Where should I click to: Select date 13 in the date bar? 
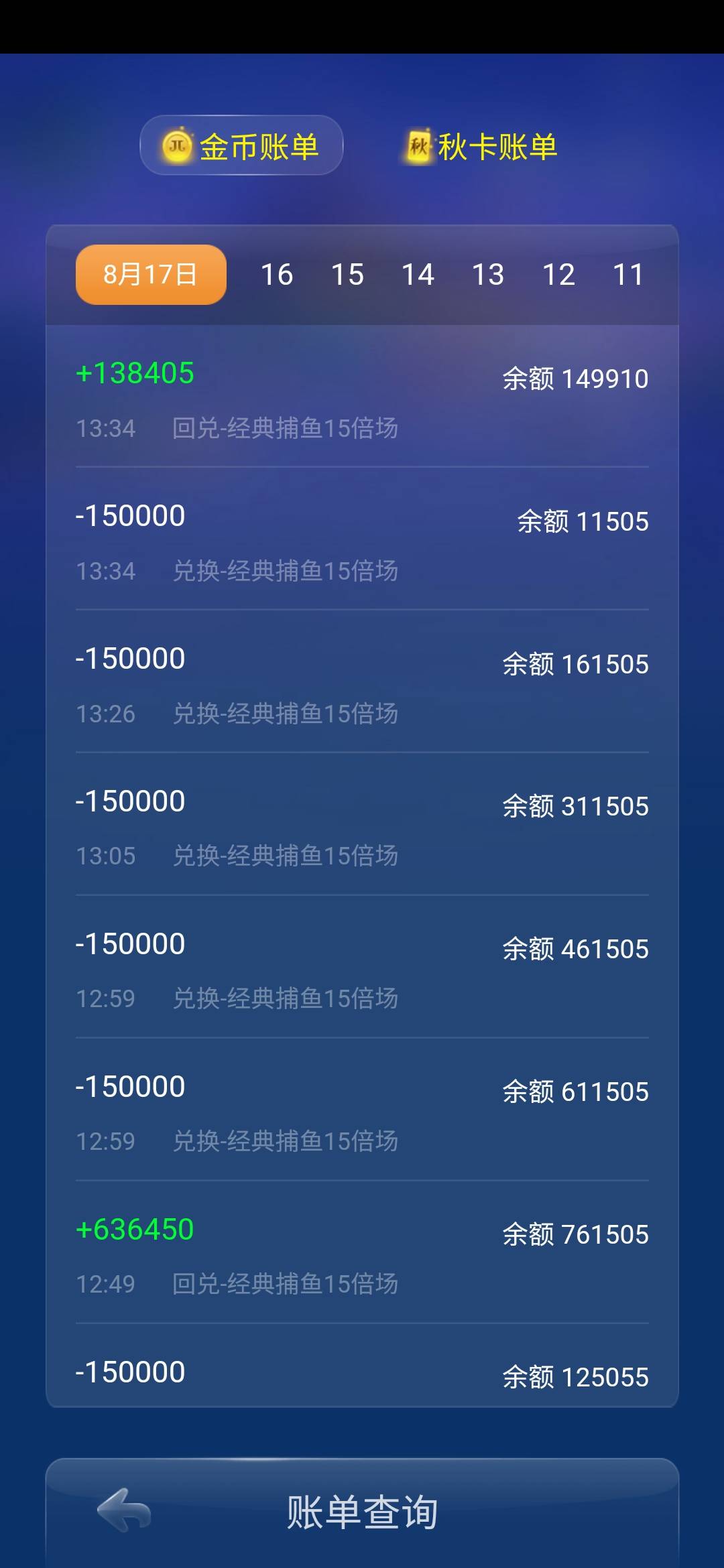(489, 274)
